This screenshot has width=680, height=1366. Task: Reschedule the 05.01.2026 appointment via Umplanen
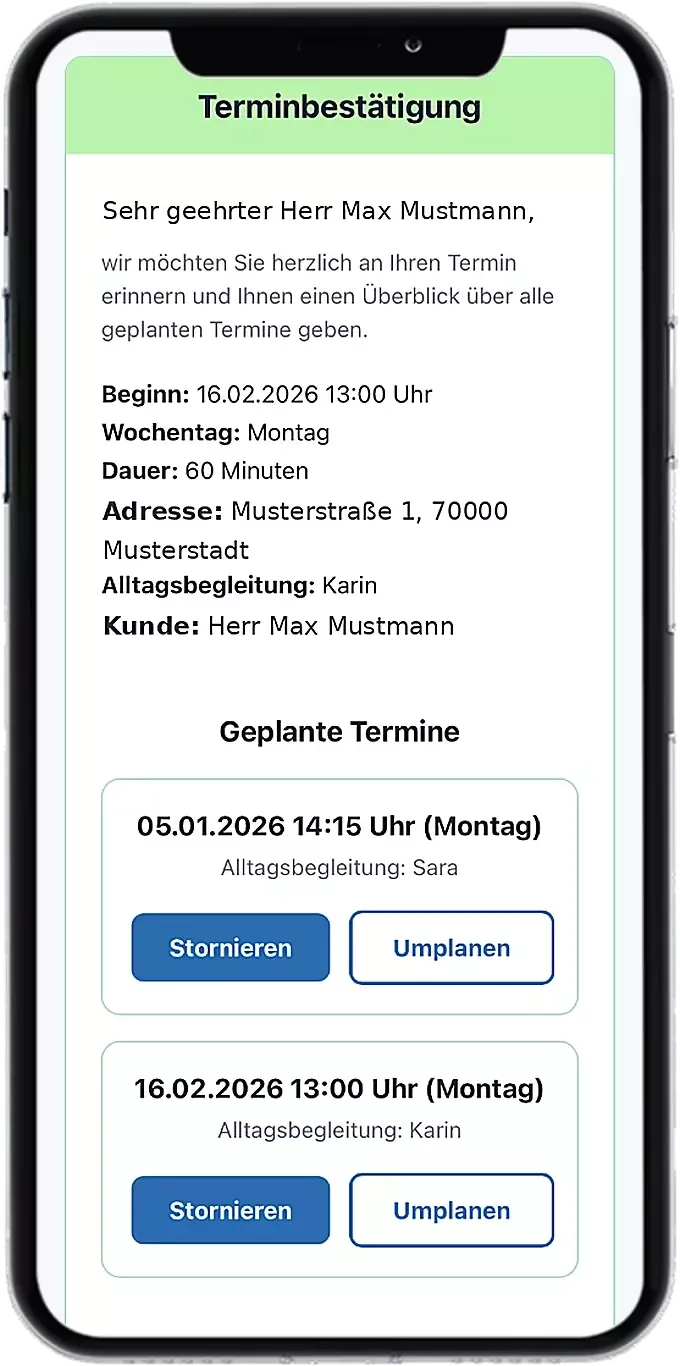pyautogui.click(x=451, y=948)
